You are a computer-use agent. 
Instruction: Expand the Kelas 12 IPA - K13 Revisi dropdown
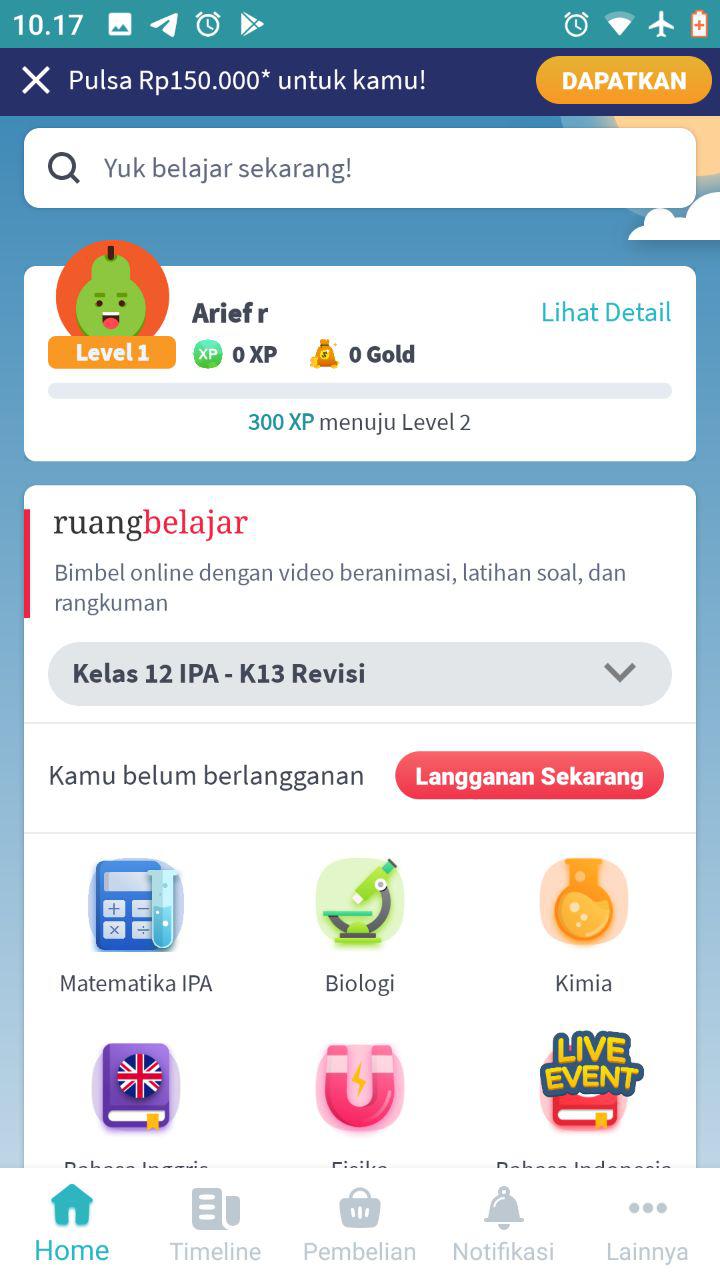pyautogui.click(x=360, y=674)
